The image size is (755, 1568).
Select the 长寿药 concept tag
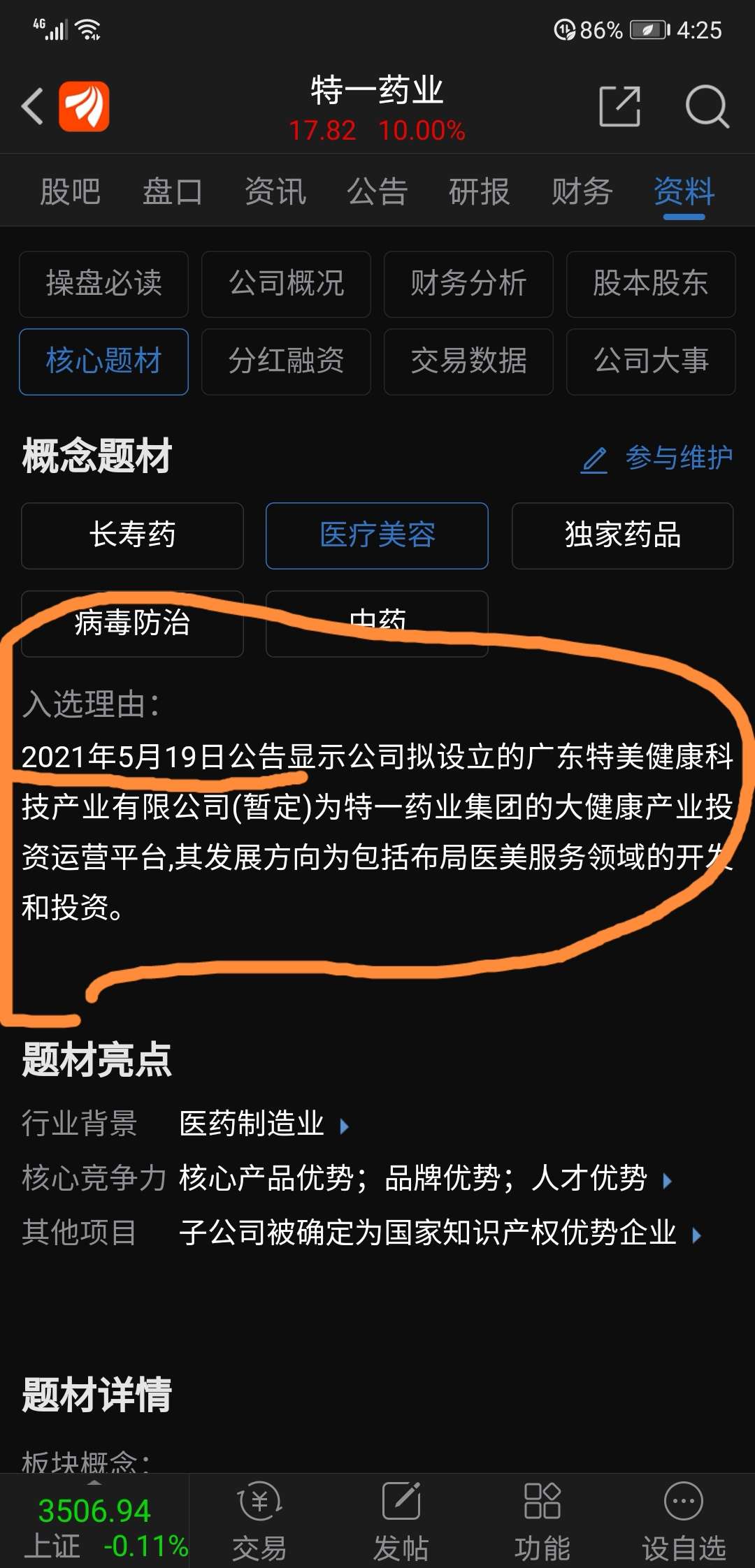click(132, 536)
